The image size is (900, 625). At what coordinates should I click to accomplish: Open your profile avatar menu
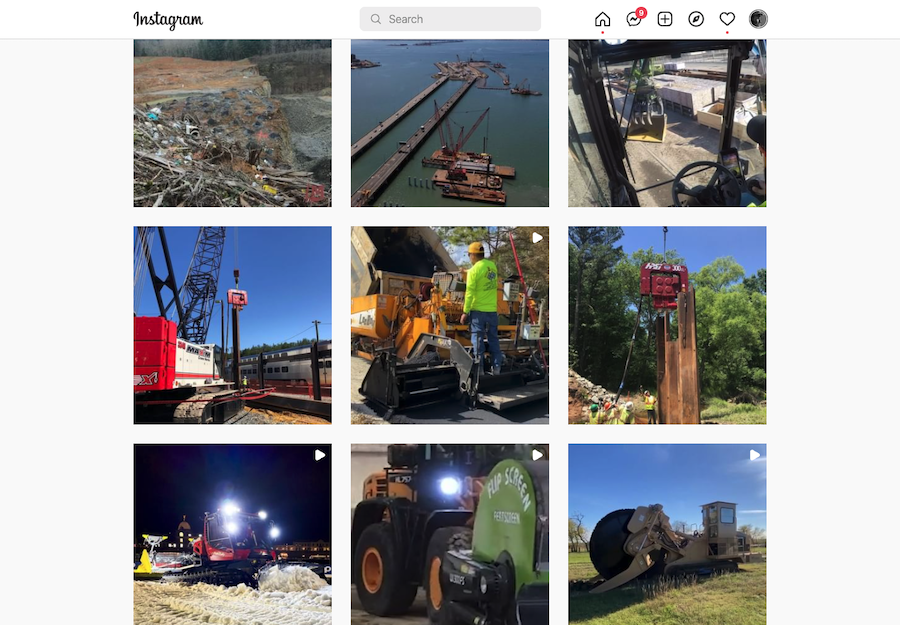(758, 19)
